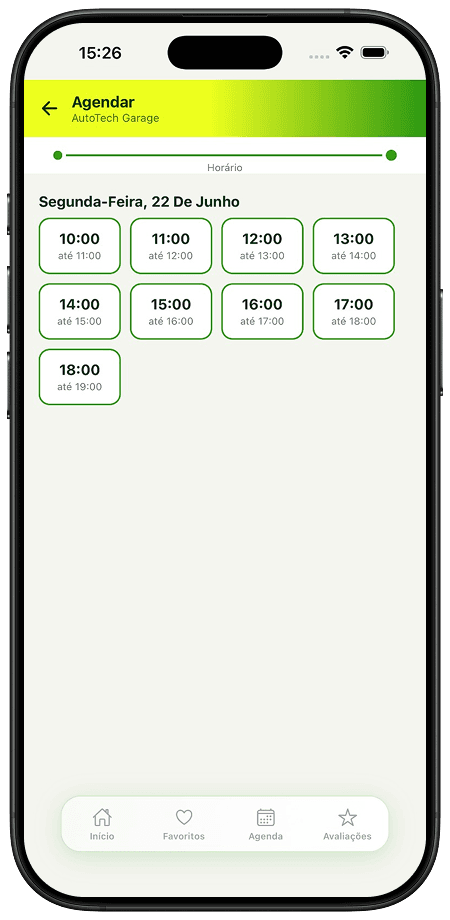The width and height of the screenshot is (450, 920).
Task: Select the 14:00 time slot
Action: click(x=80, y=312)
